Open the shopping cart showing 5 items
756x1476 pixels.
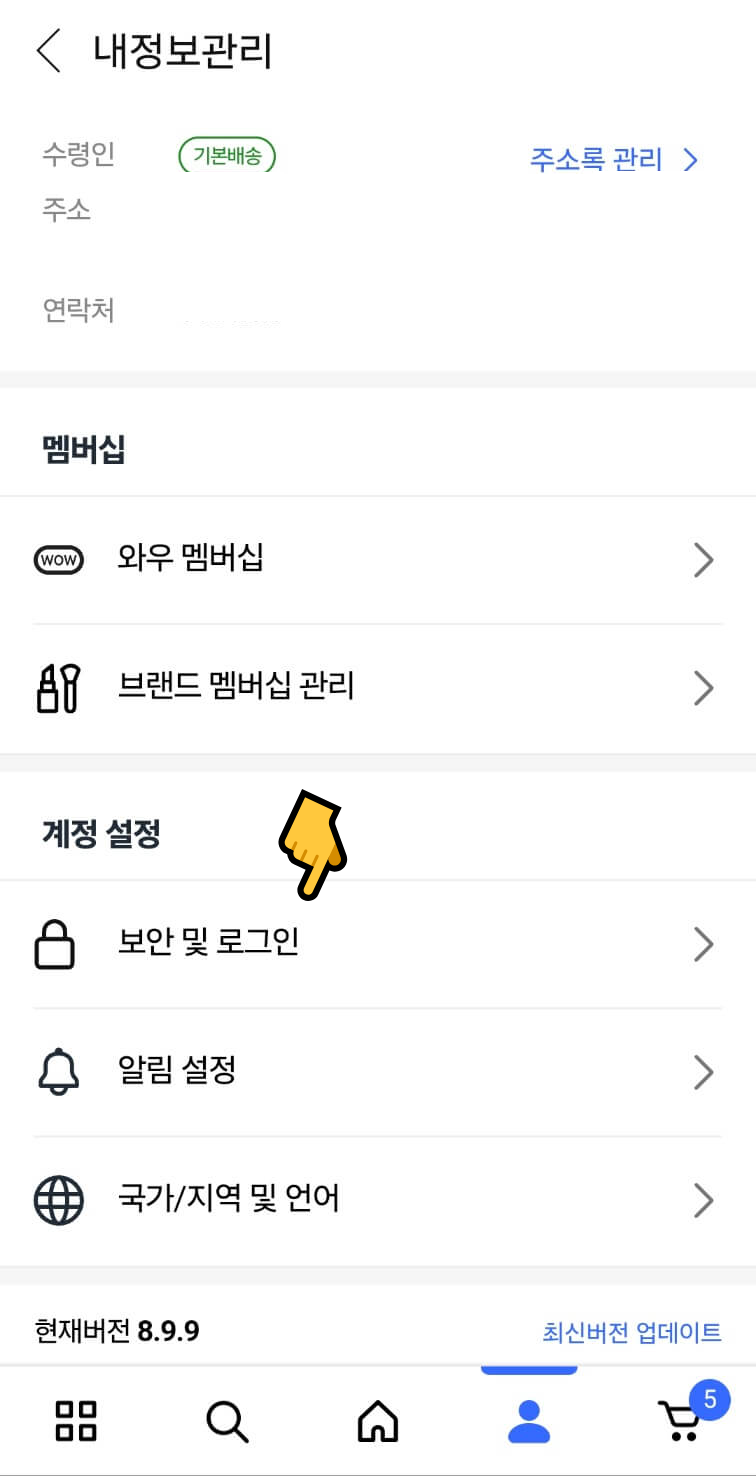coord(679,1420)
